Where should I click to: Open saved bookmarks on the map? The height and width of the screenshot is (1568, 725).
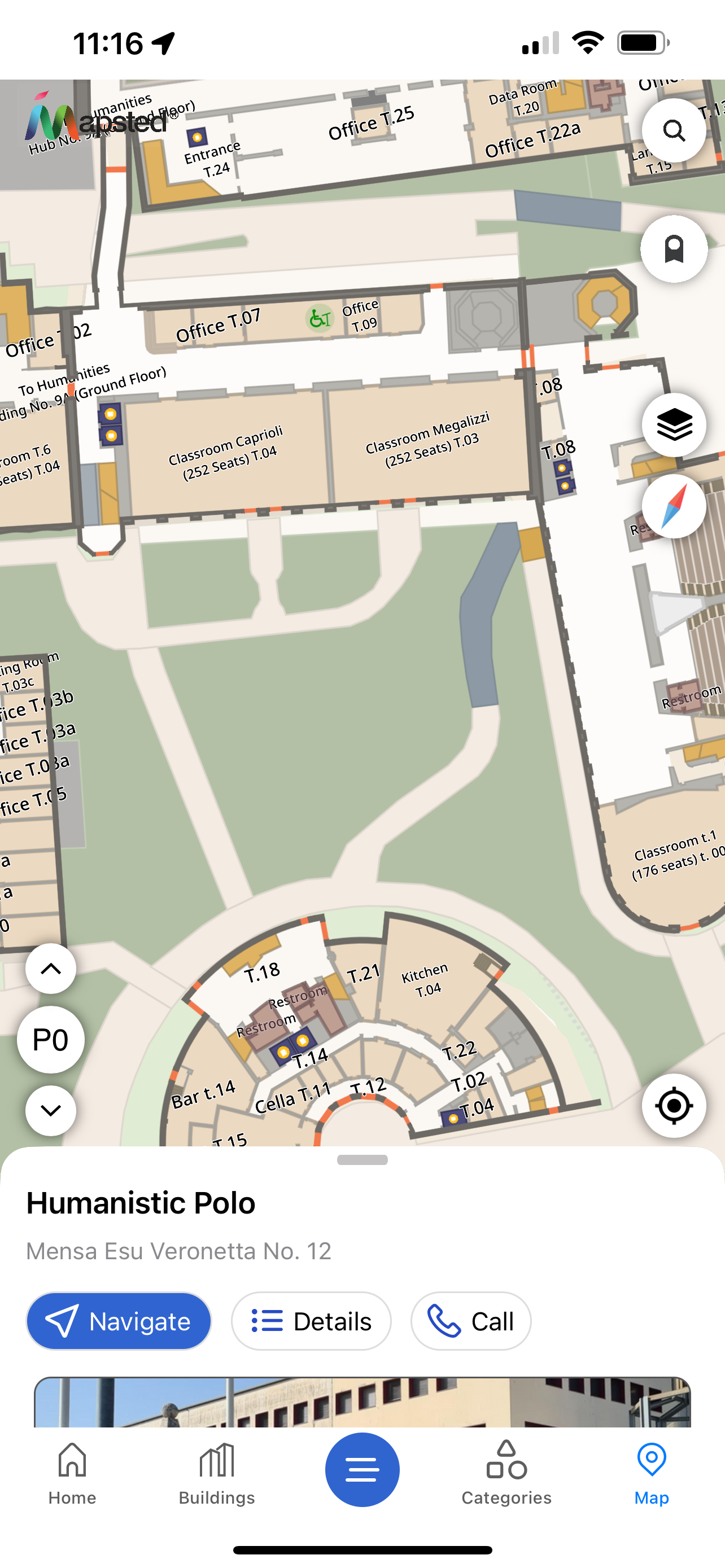(673, 249)
